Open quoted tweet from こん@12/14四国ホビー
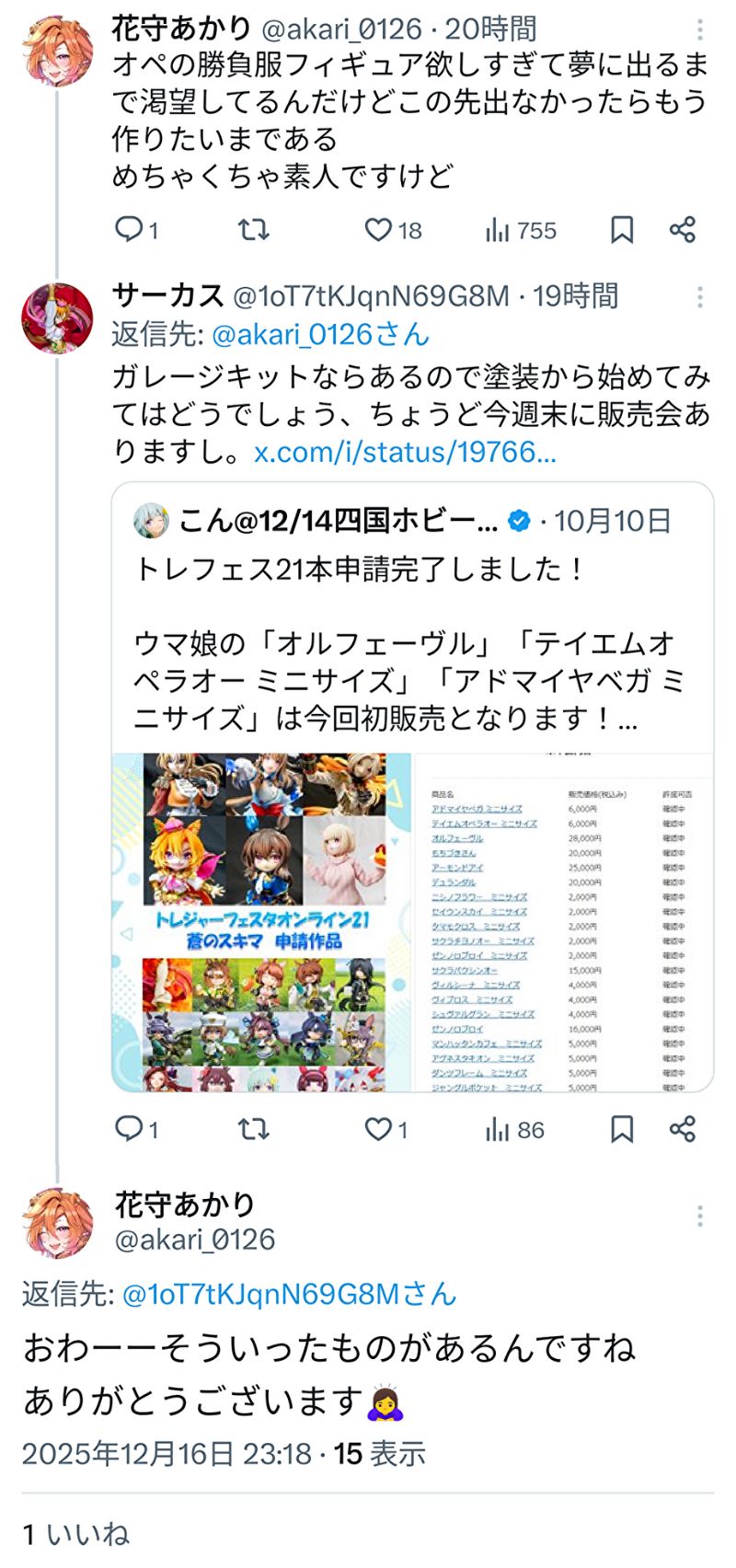The image size is (736, 1568). (x=412, y=644)
